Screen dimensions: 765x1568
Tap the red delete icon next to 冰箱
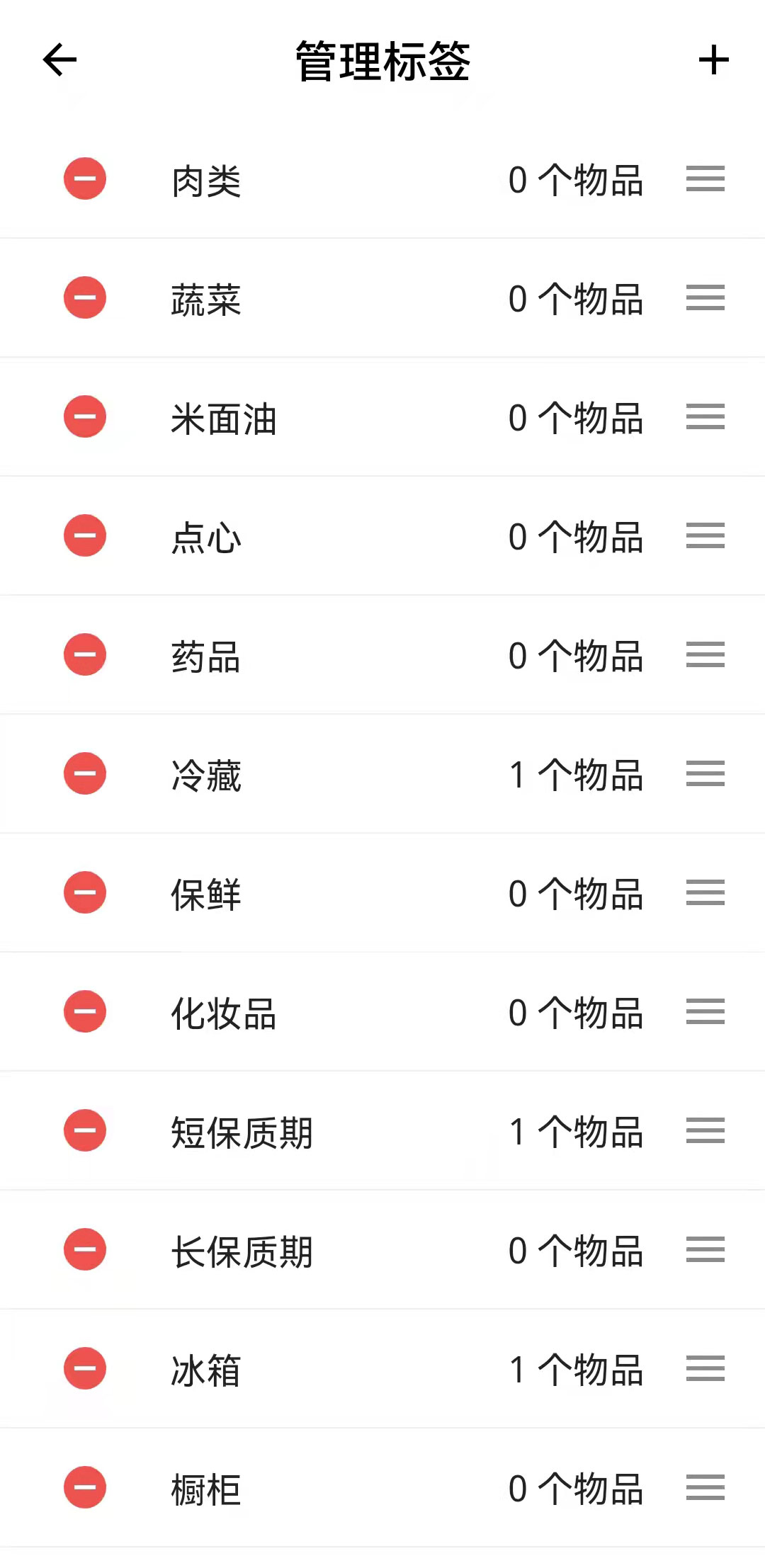pyautogui.click(x=84, y=1367)
